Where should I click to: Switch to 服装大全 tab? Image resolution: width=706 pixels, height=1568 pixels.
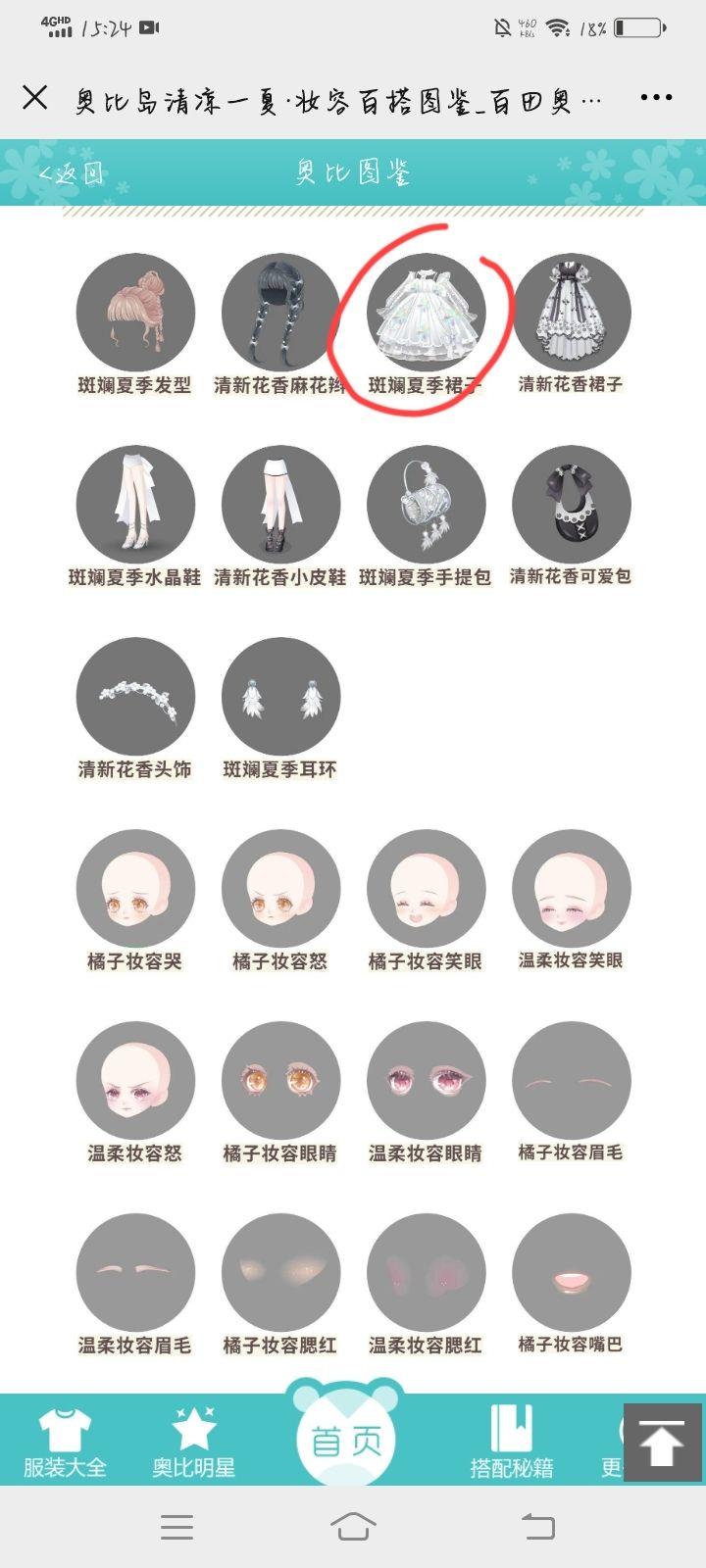(65, 1443)
